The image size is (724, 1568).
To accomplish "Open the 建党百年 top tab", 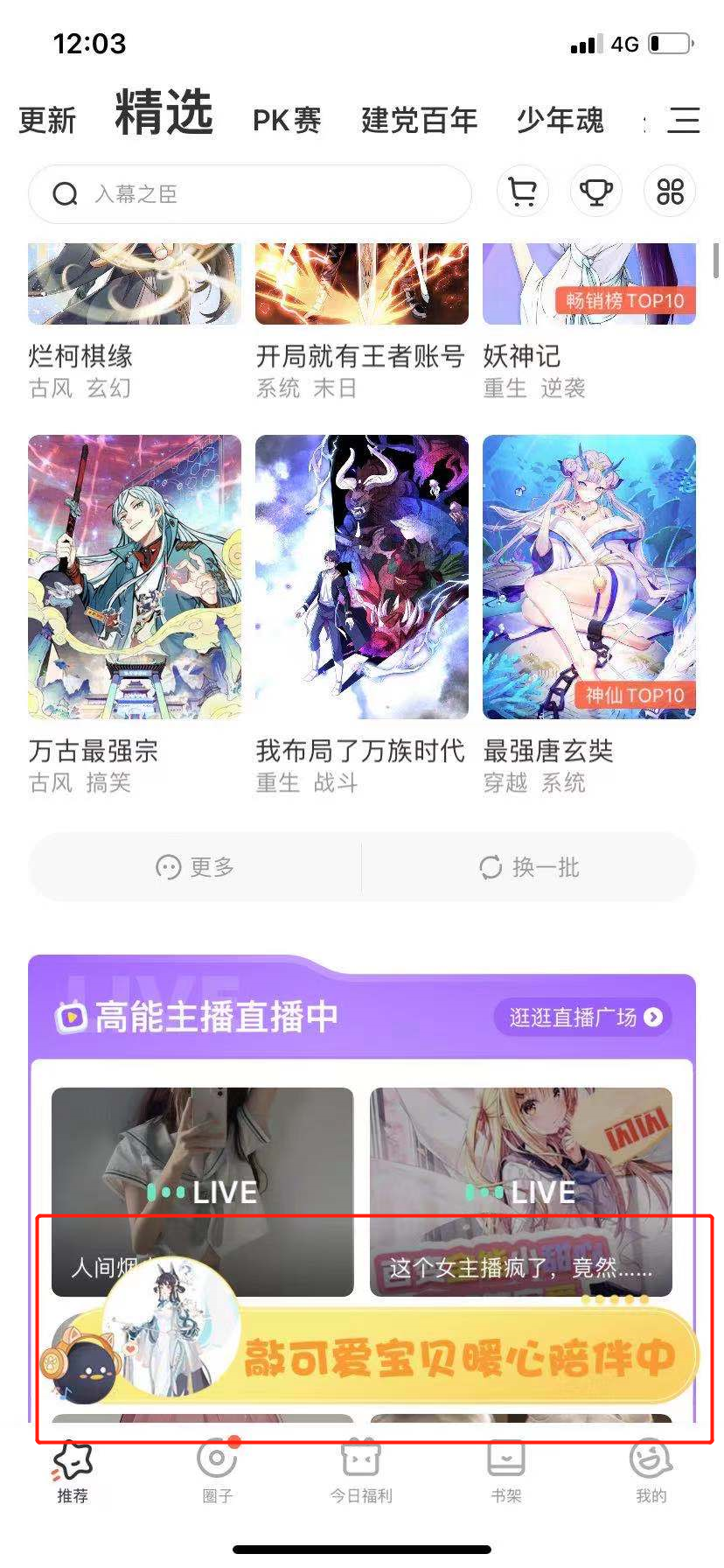I will pos(420,121).
